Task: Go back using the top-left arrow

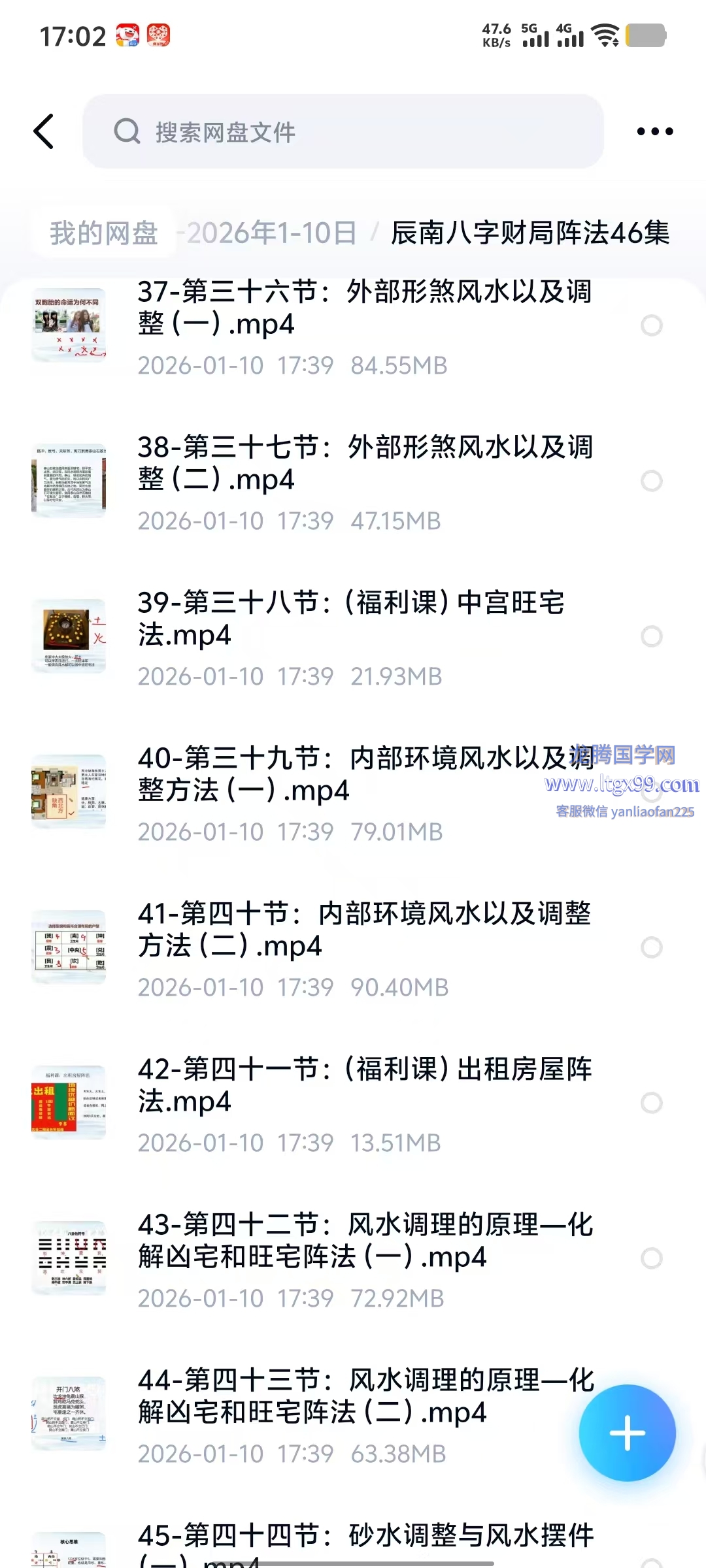Action: (44, 131)
